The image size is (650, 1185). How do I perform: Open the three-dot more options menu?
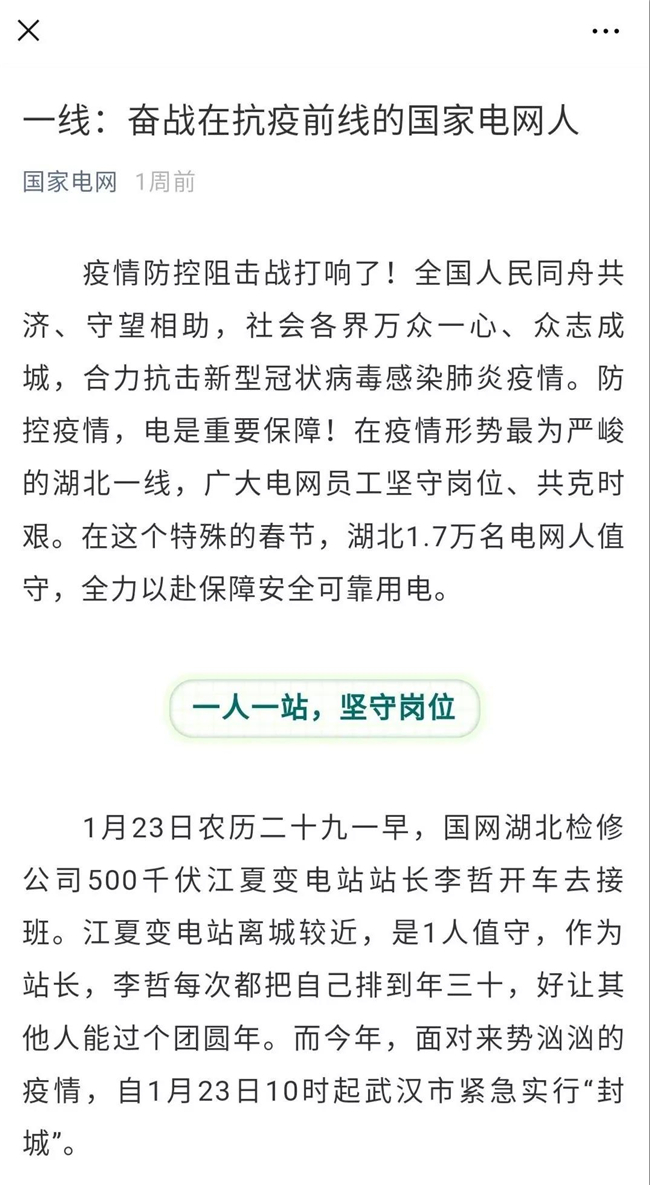pyautogui.click(x=605, y=32)
